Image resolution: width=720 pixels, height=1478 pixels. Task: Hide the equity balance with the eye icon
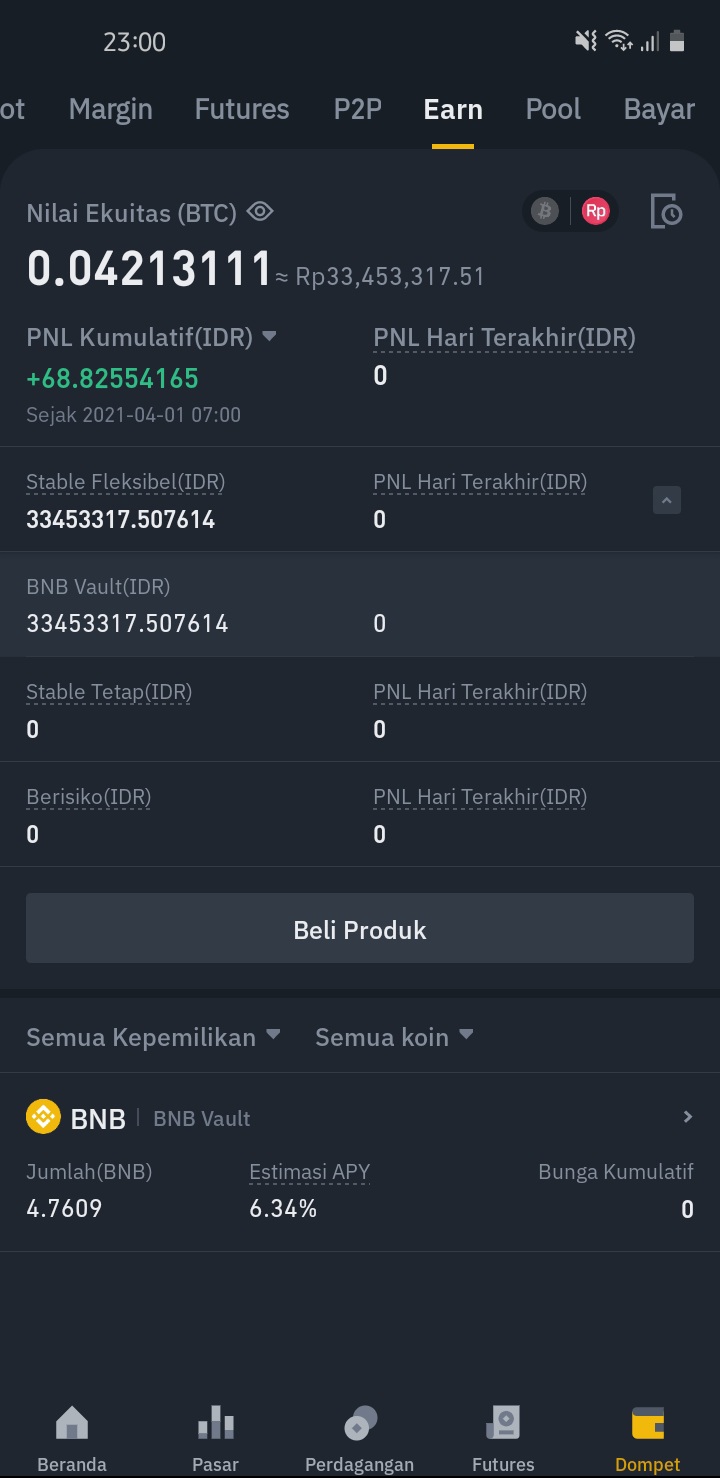260,212
